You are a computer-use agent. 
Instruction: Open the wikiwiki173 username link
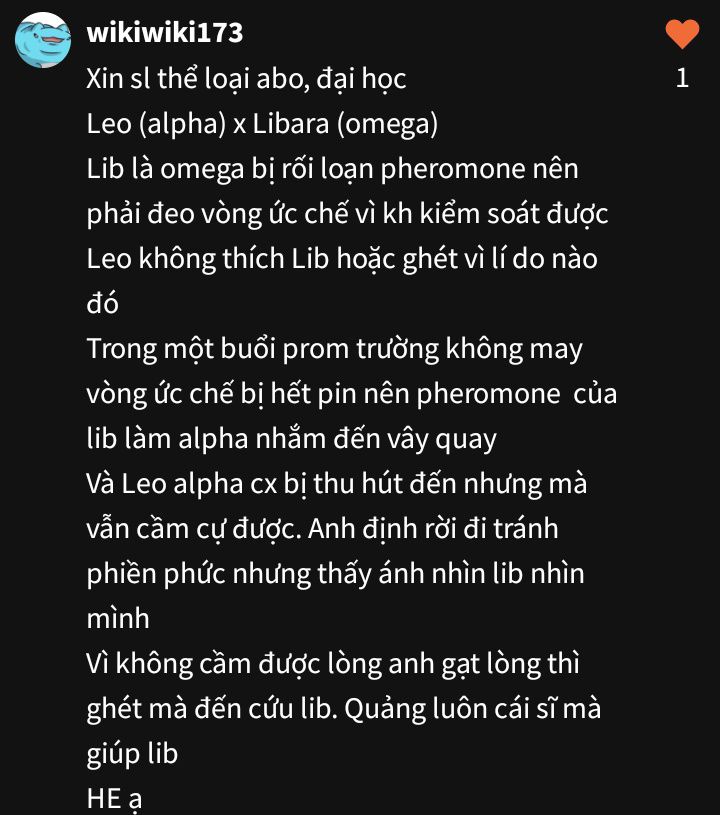[x=165, y=32]
